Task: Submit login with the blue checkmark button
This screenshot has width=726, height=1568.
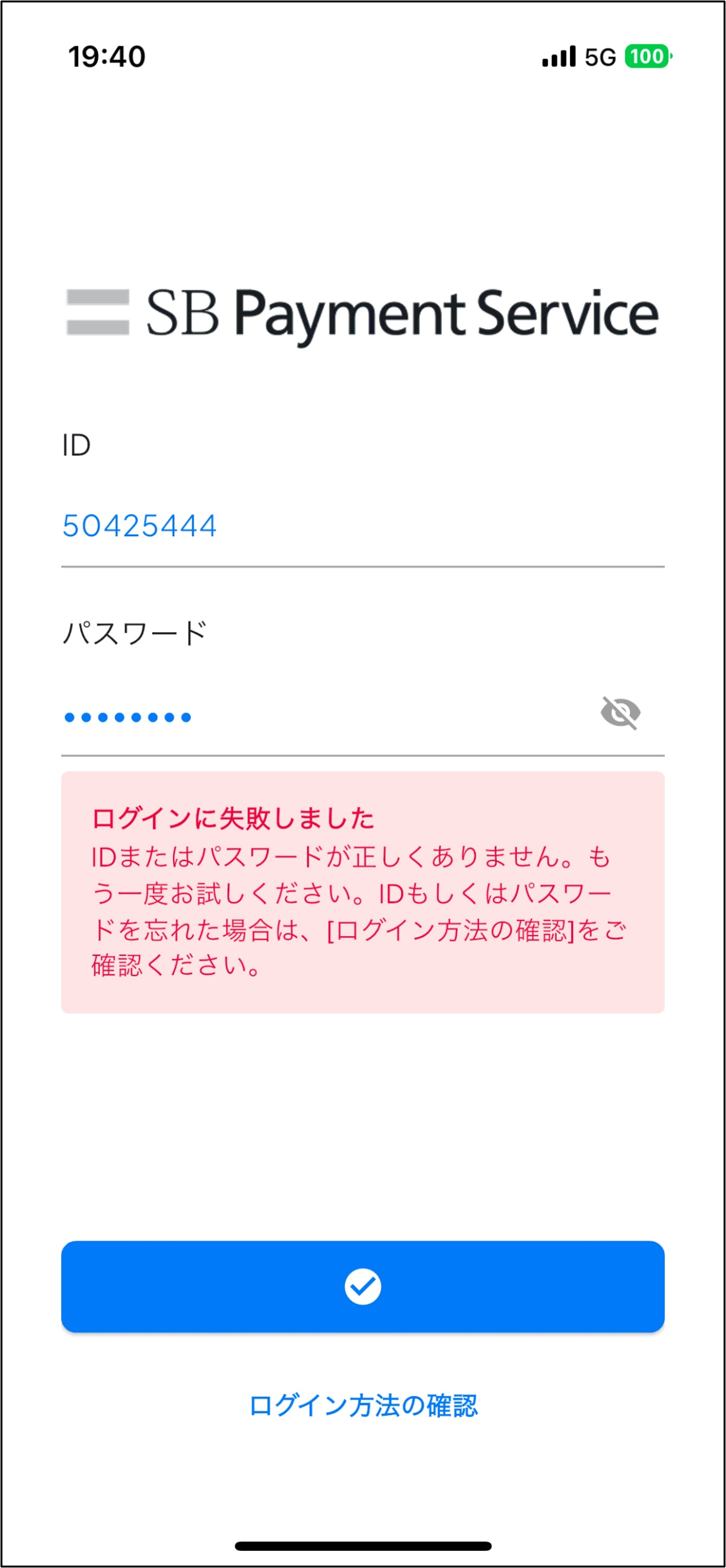Action: pyautogui.click(x=362, y=1287)
